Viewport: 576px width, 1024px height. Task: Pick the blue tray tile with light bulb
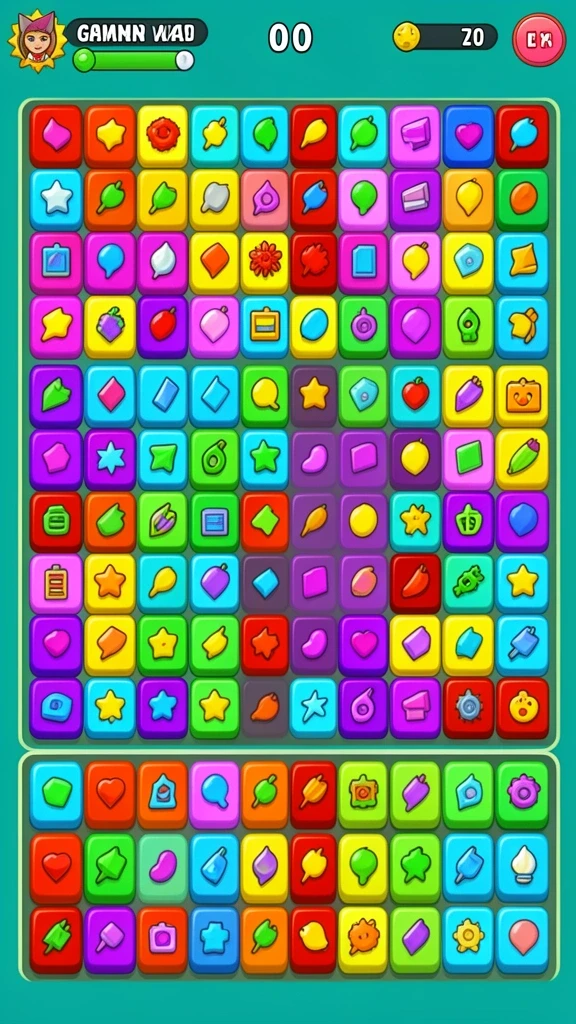click(522, 867)
